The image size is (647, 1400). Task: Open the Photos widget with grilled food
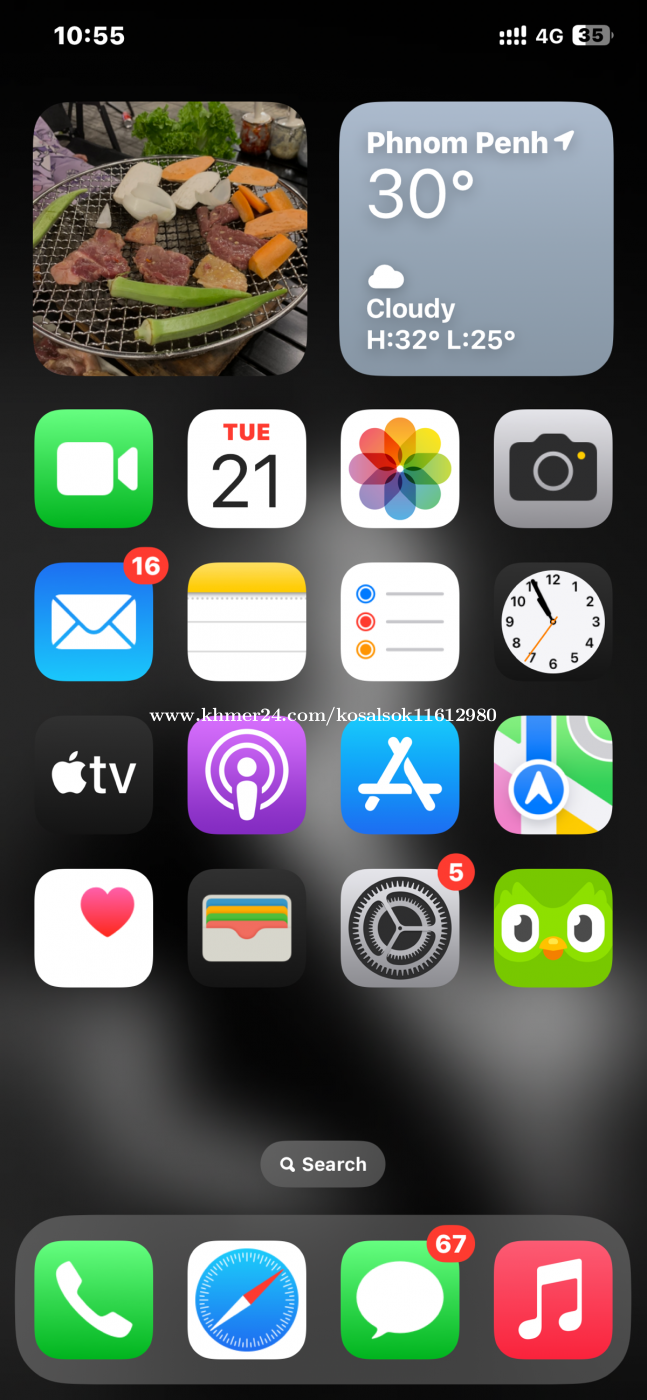point(170,239)
